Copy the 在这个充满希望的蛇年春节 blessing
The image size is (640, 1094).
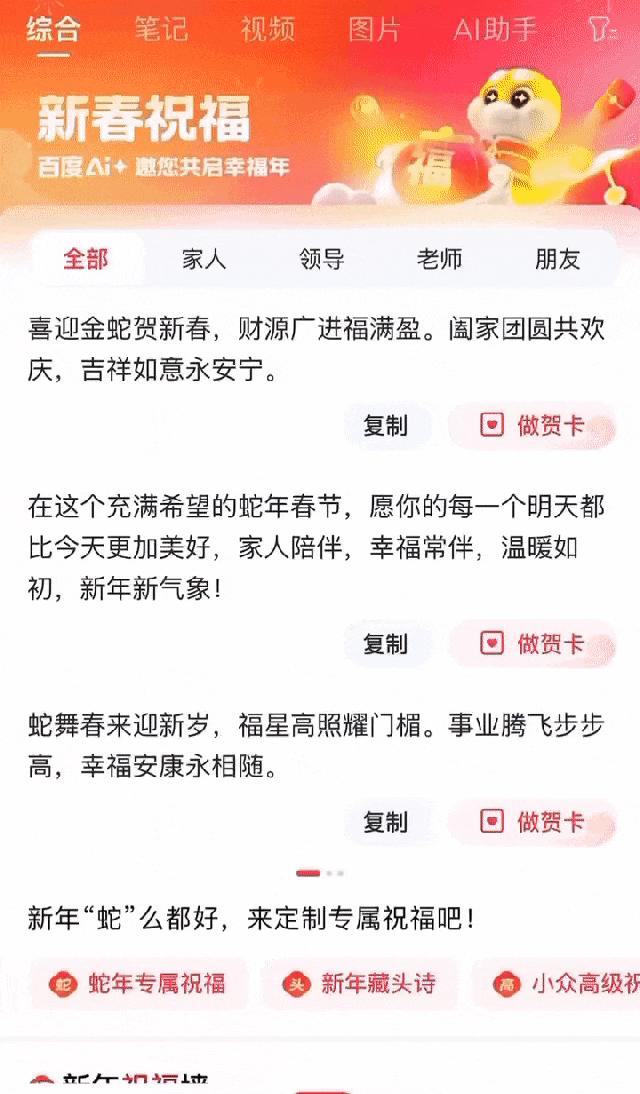click(386, 644)
